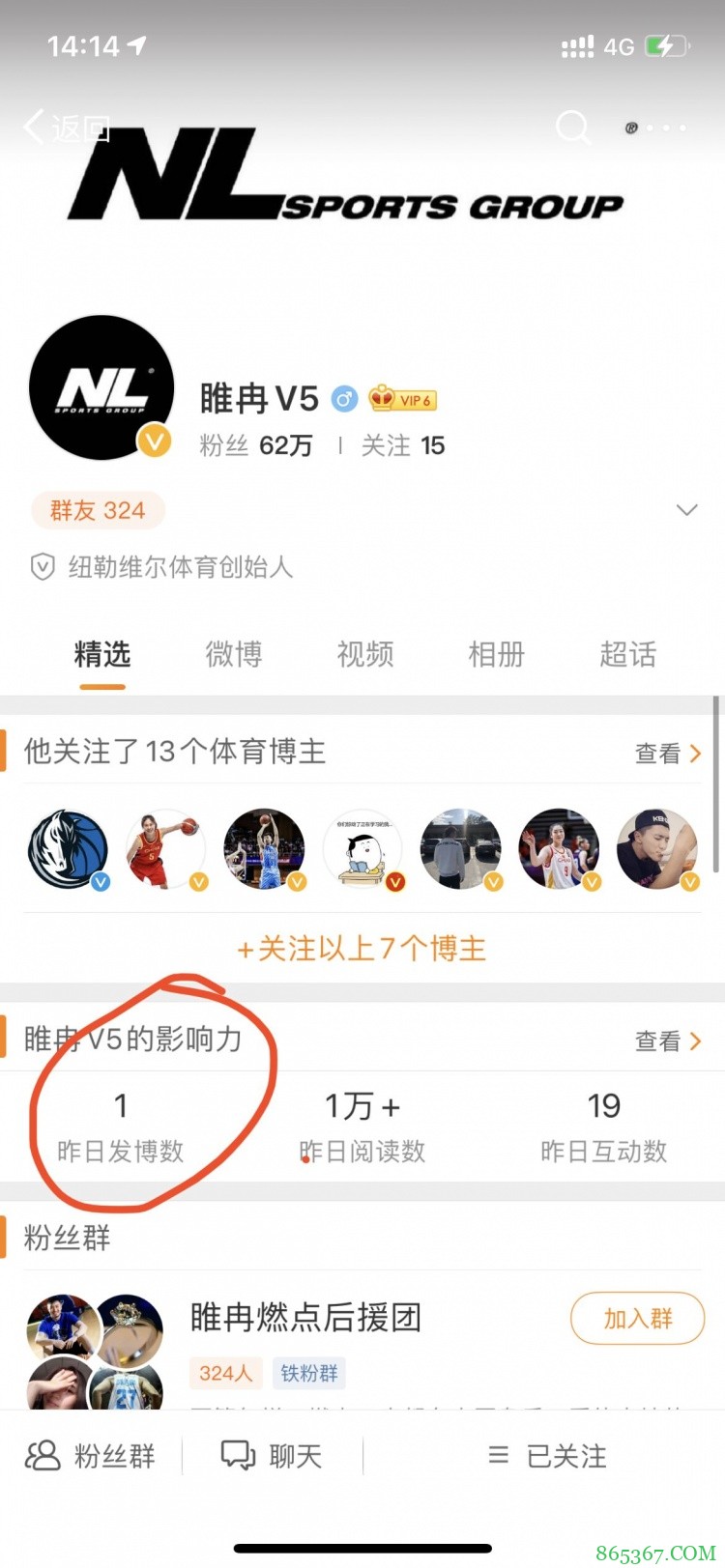Tap the male gender icon beside 睢冉V5
This screenshot has height=1568, width=725.
(x=343, y=398)
